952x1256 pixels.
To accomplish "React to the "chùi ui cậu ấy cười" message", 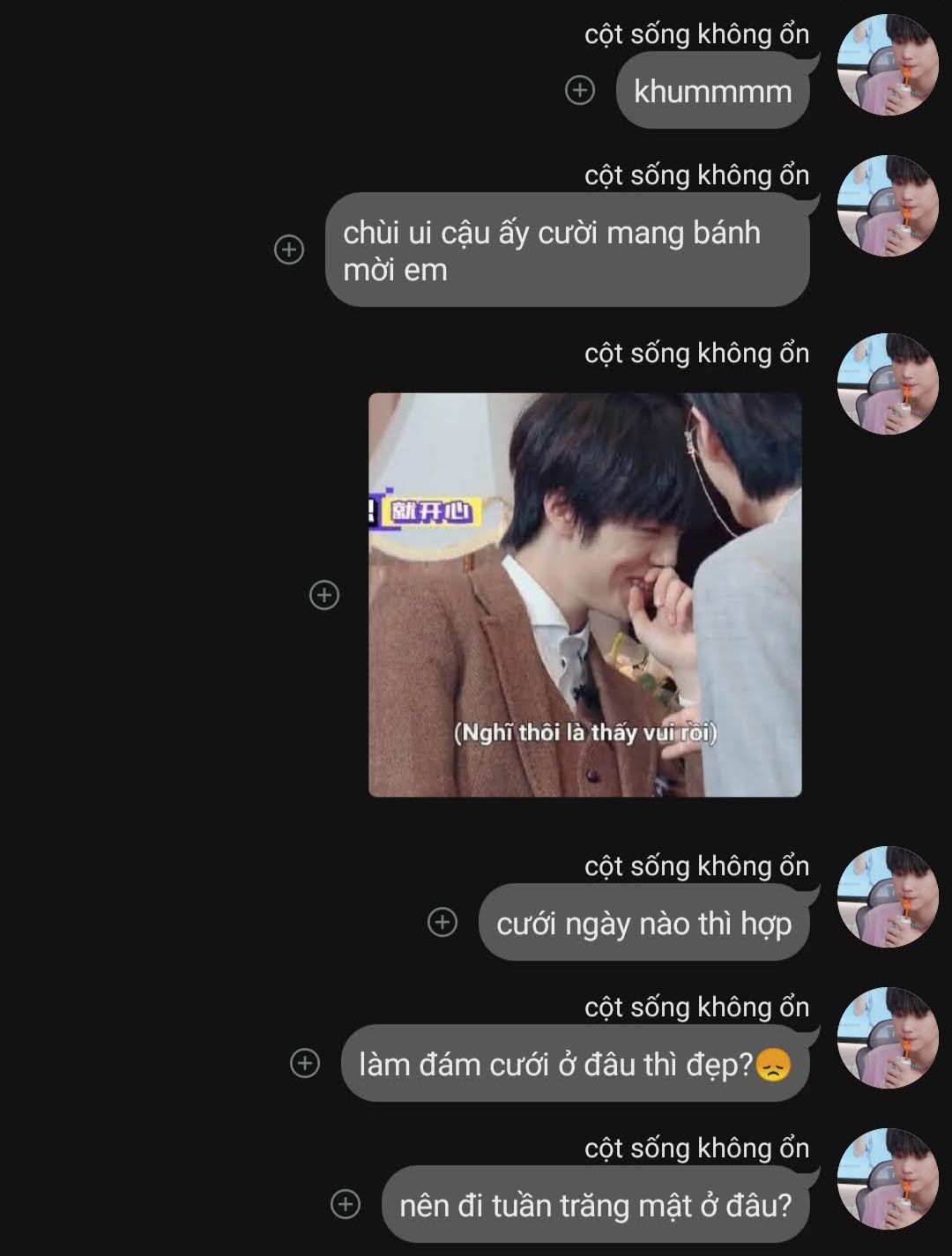I will pos(289,249).
